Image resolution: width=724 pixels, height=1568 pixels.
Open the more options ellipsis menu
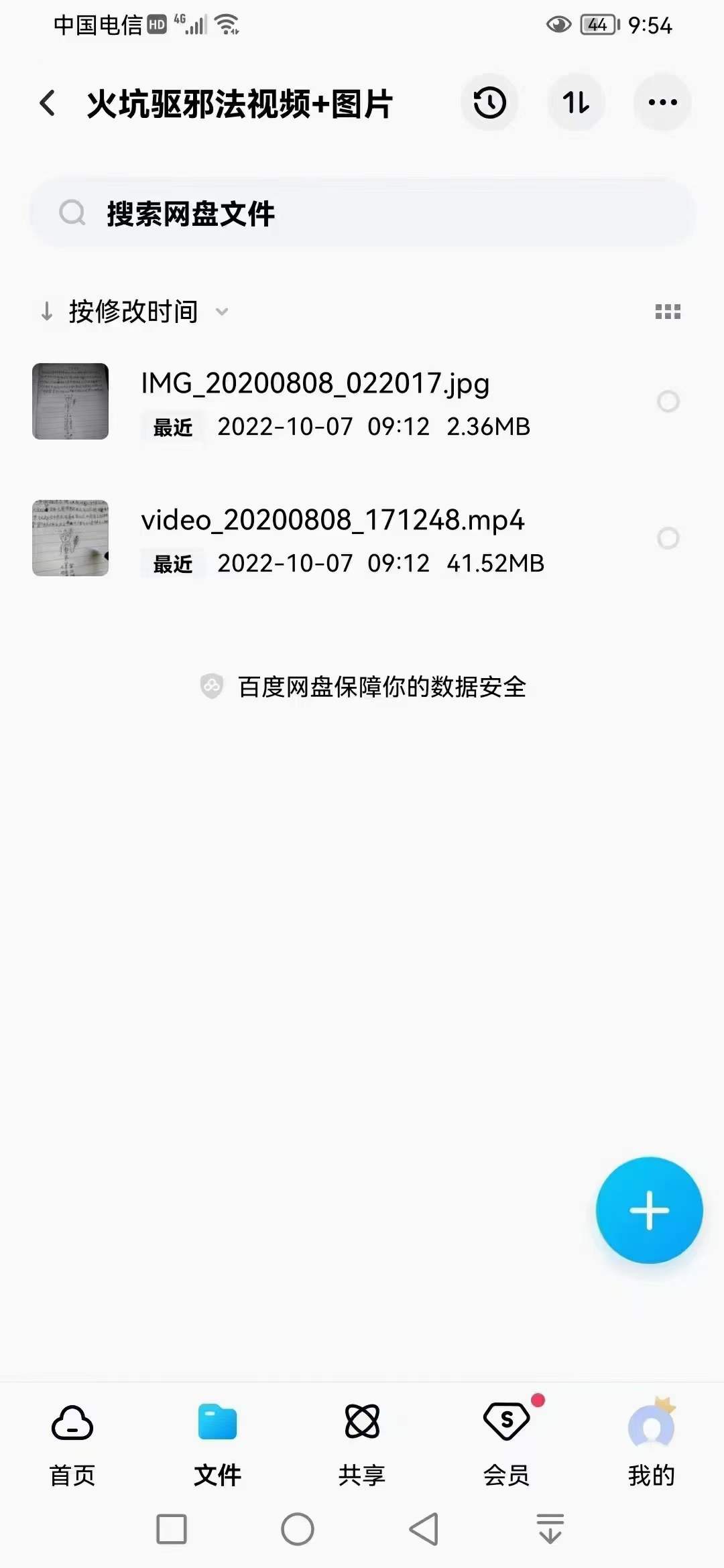[x=662, y=103]
